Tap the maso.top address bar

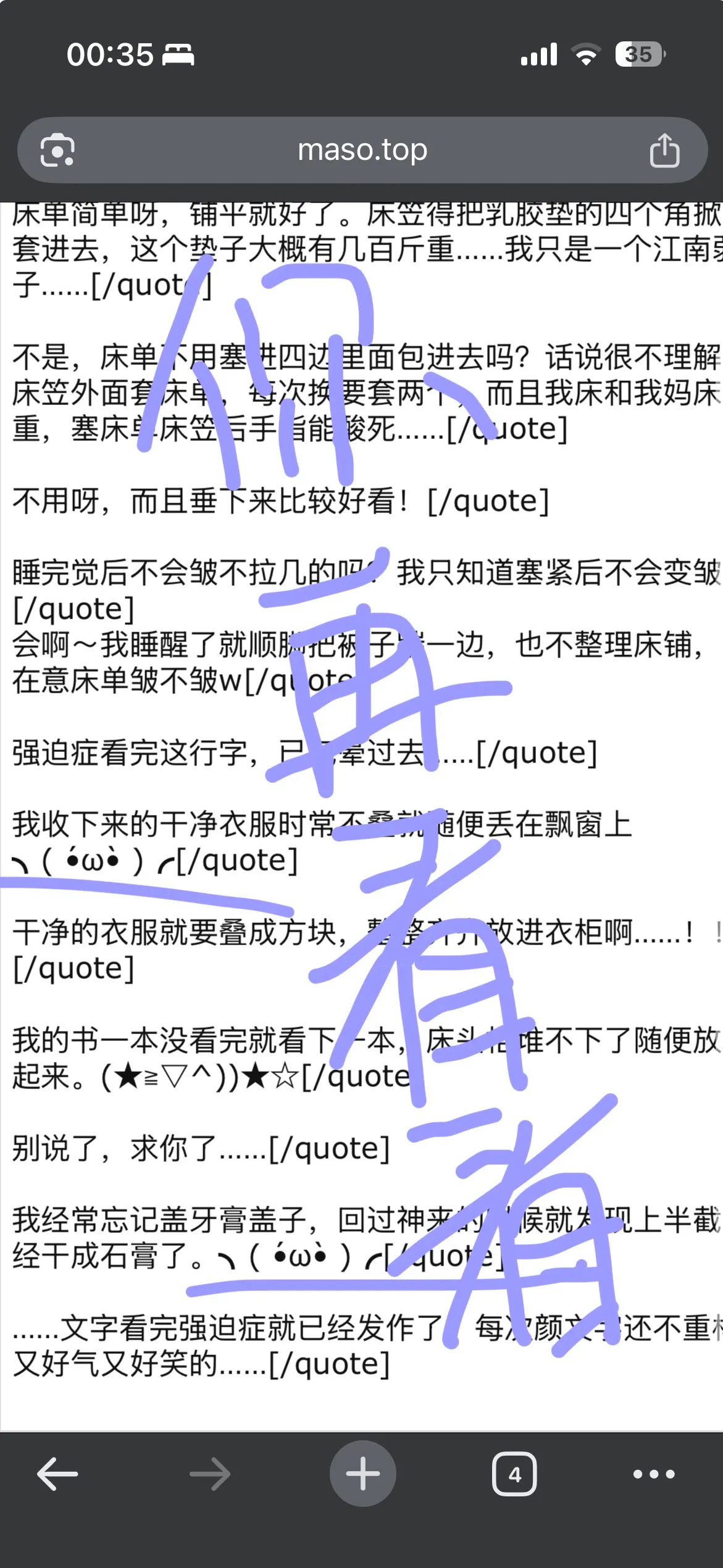[x=362, y=150]
